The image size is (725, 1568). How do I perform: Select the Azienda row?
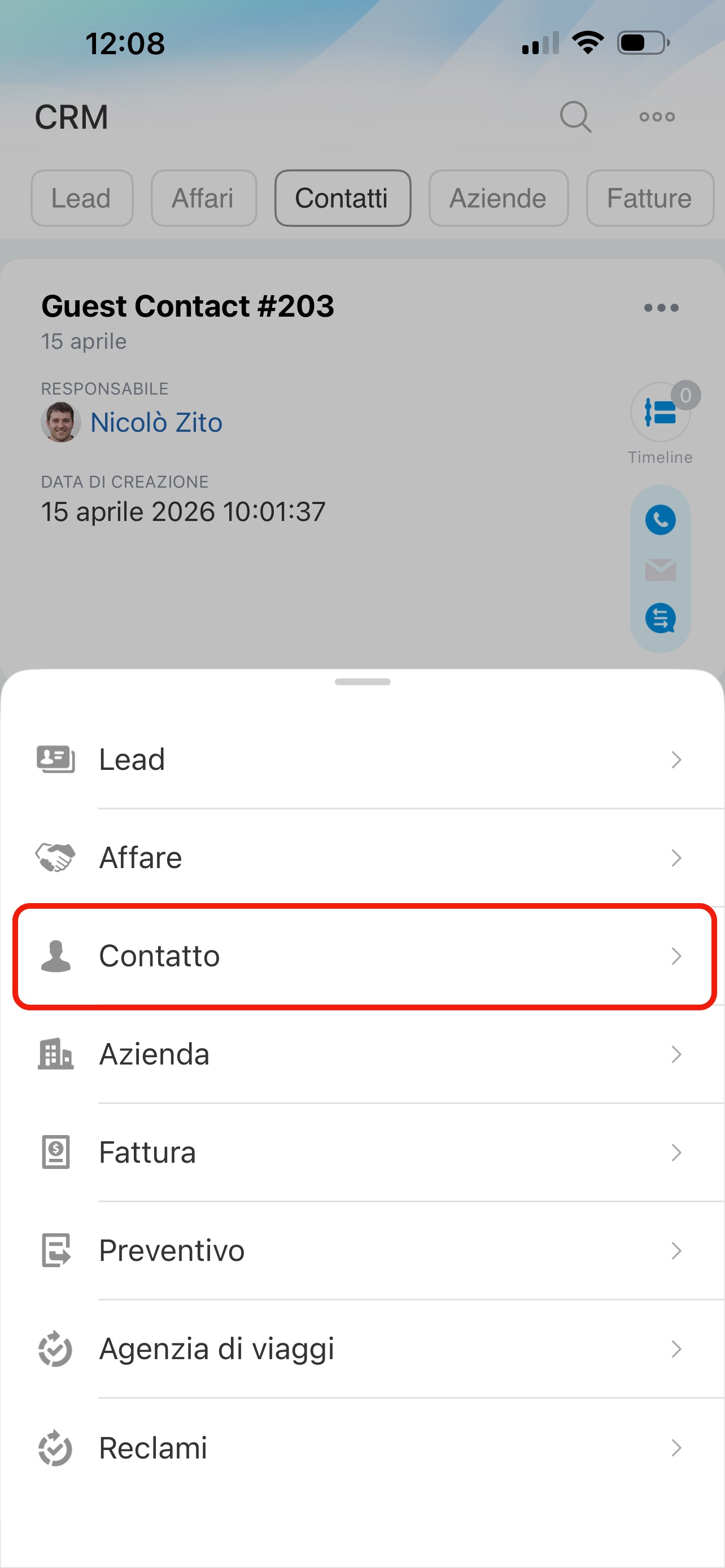click(x=361, y=1054)
